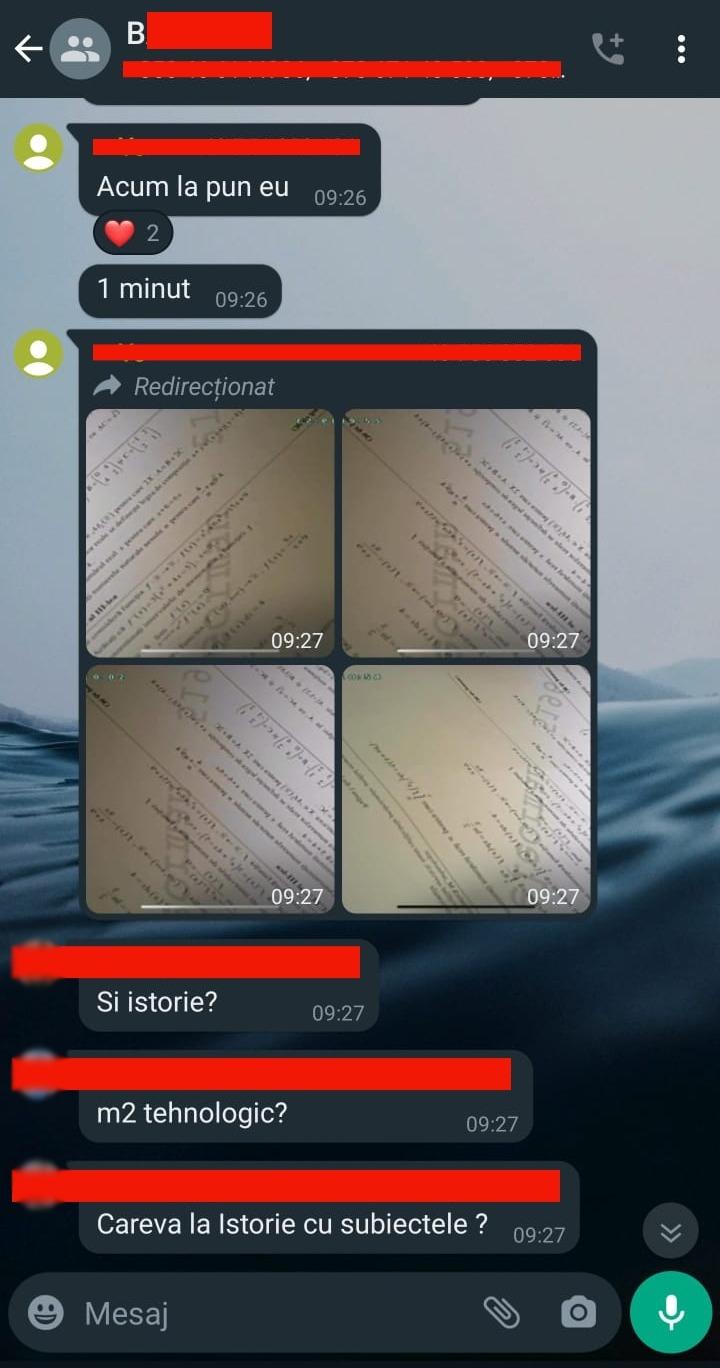The image size is (720, 1368).
Task: Go back to the chat list
Action: tap(28, 49)
